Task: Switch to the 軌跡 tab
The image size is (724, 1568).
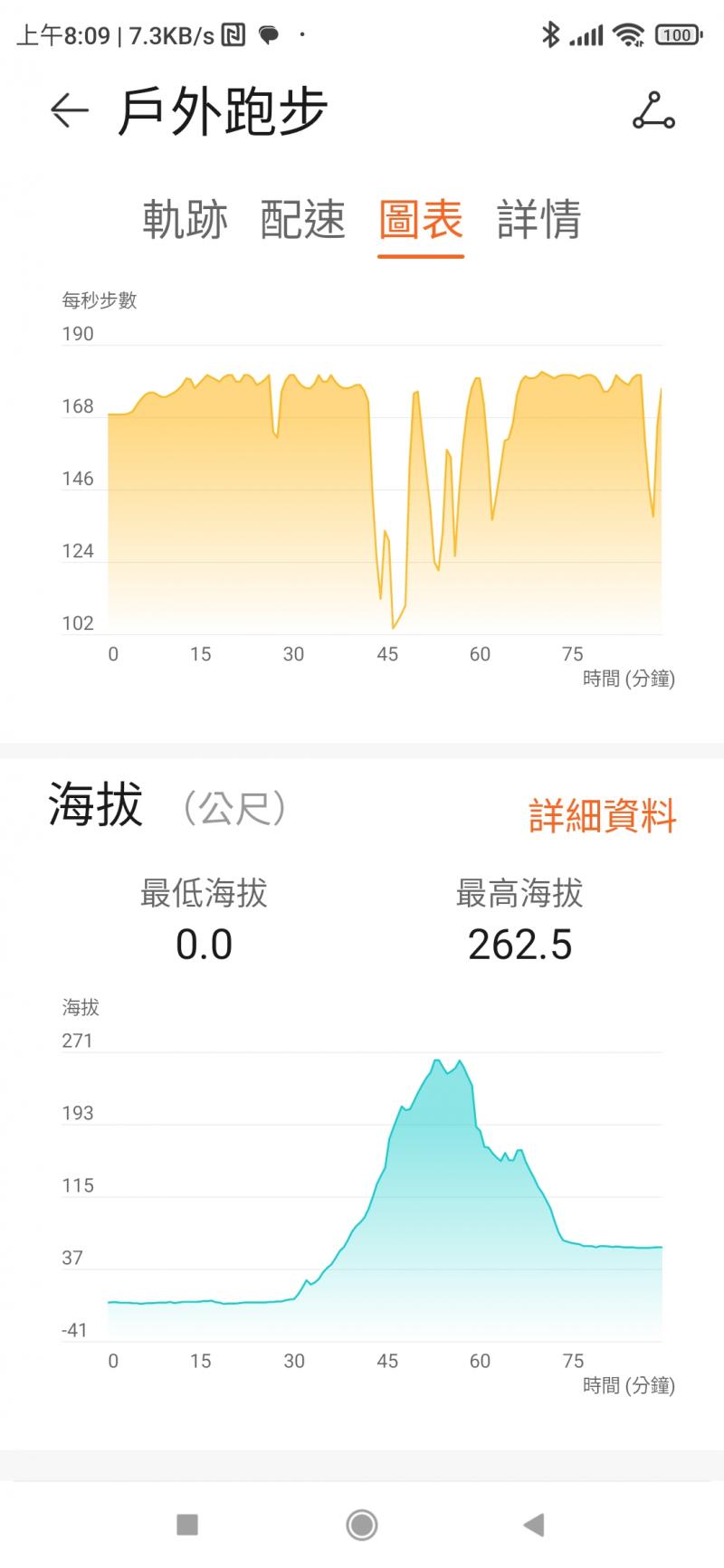Action: [x=185, y=220]
